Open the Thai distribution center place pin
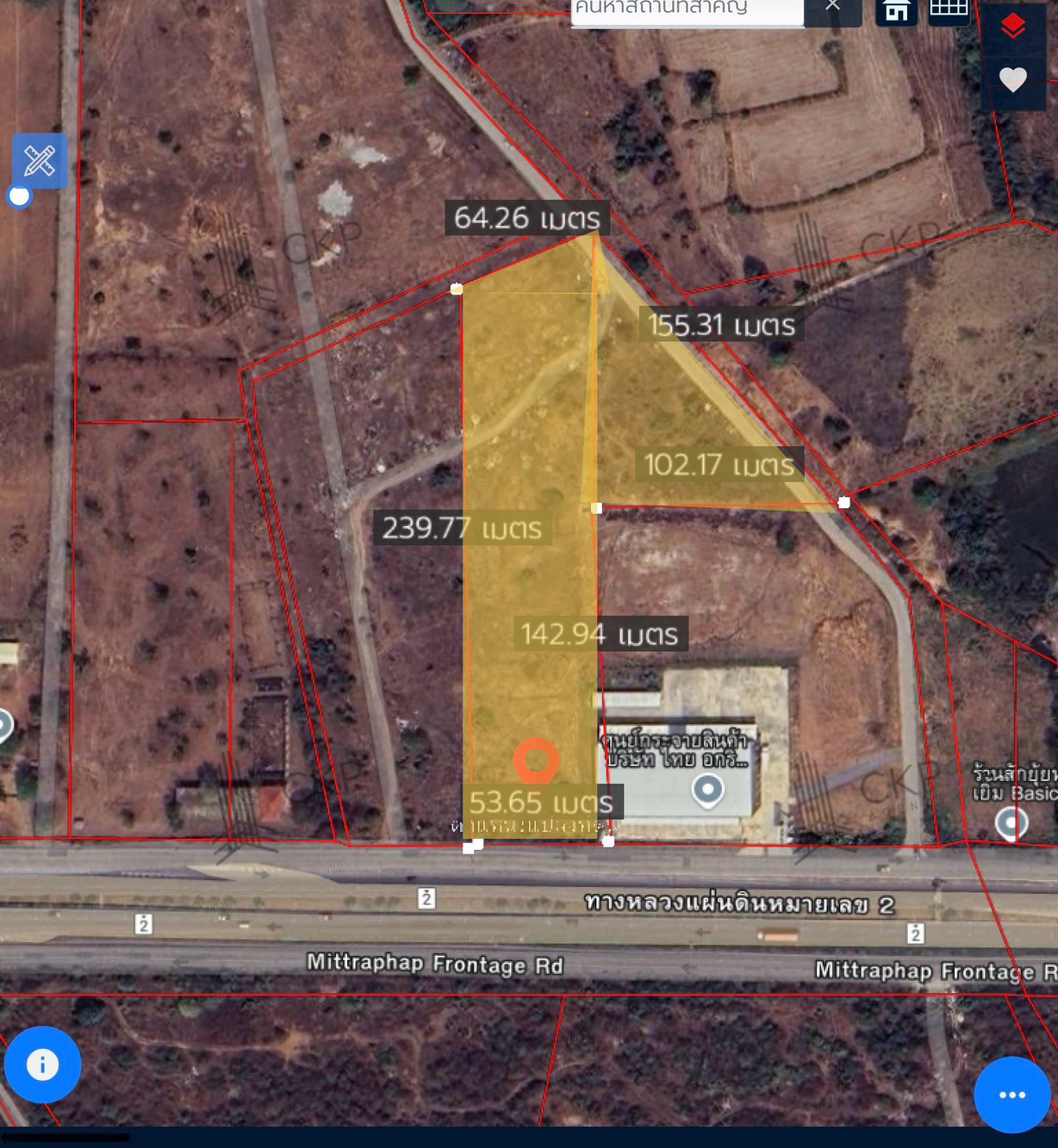 (708, 789)
